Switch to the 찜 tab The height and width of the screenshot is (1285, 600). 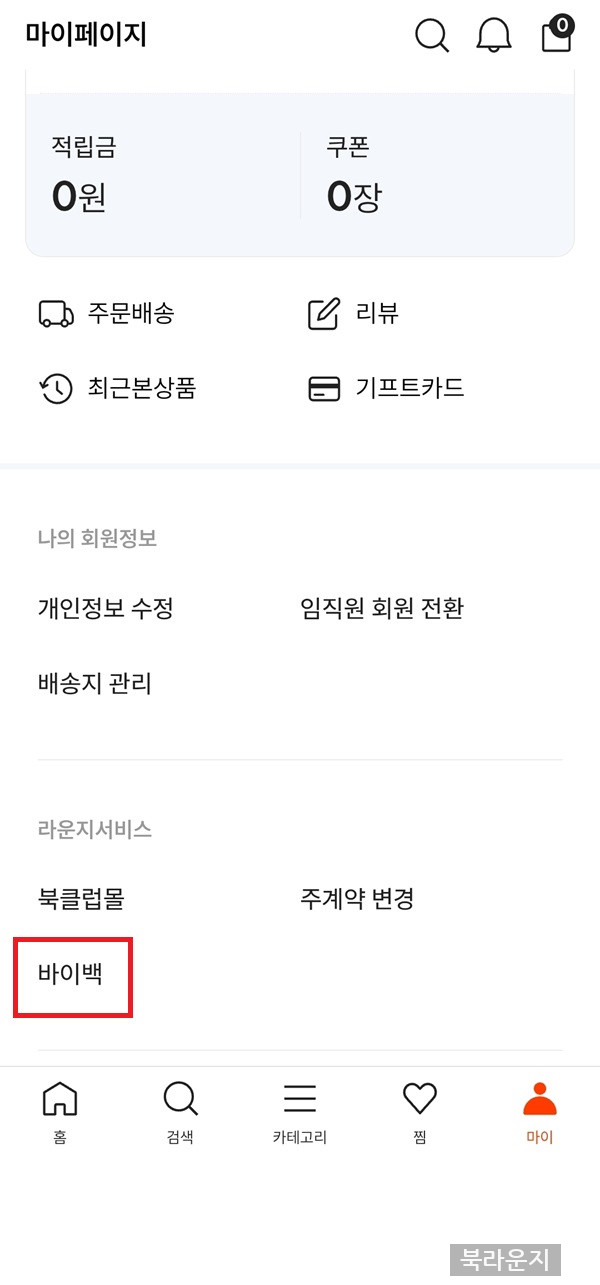(x=420, y=1112)
